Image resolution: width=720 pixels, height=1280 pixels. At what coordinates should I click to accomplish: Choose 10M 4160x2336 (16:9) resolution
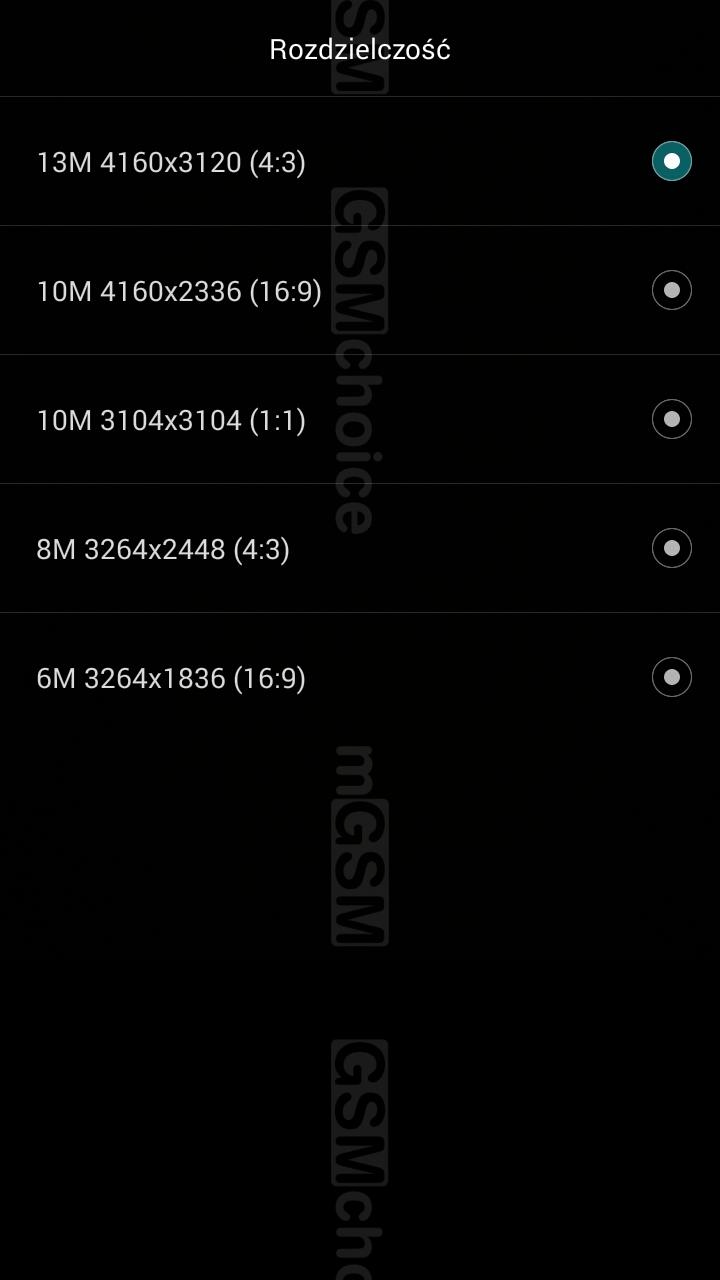tap(360, 290)
